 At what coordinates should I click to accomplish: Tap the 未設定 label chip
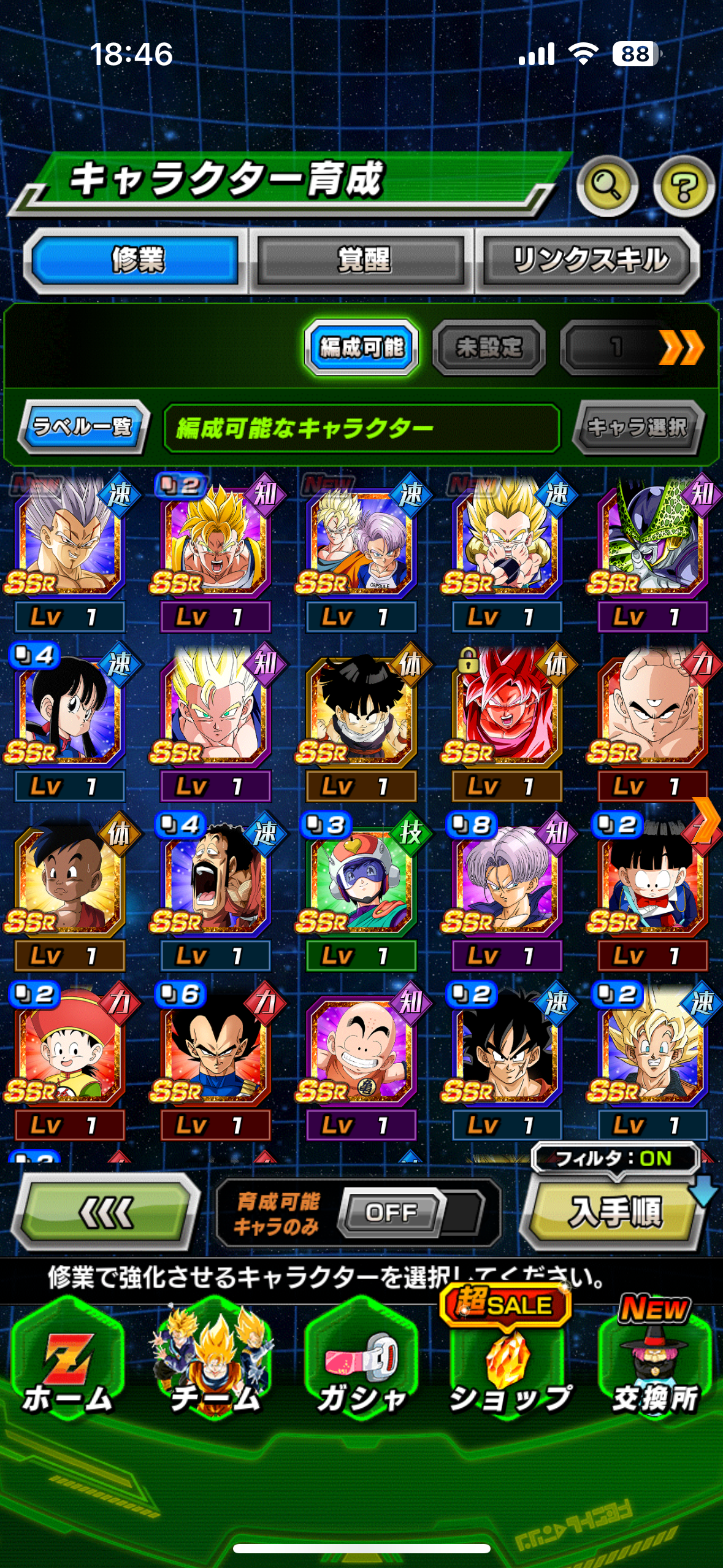(489, 347)
